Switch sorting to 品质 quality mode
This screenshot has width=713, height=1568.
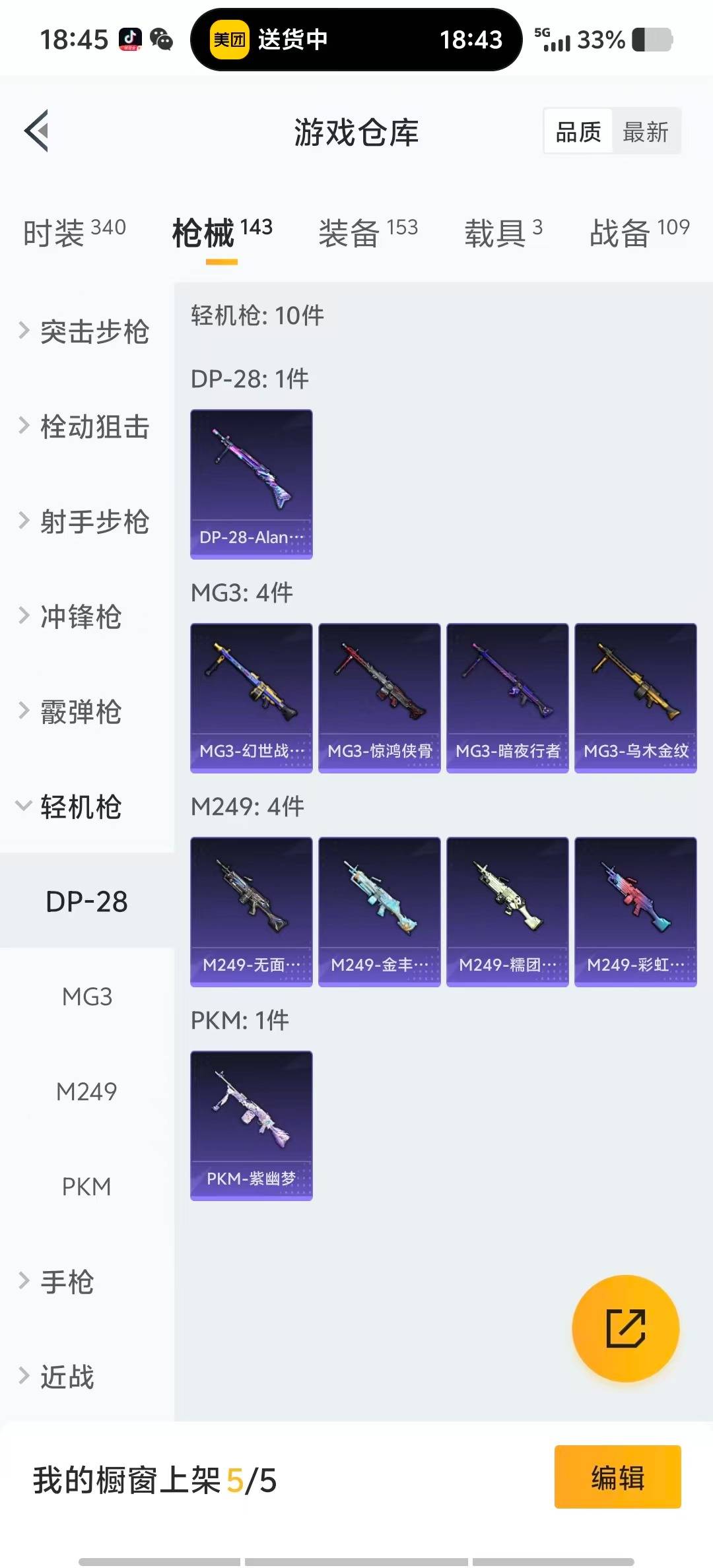[577, 131]
